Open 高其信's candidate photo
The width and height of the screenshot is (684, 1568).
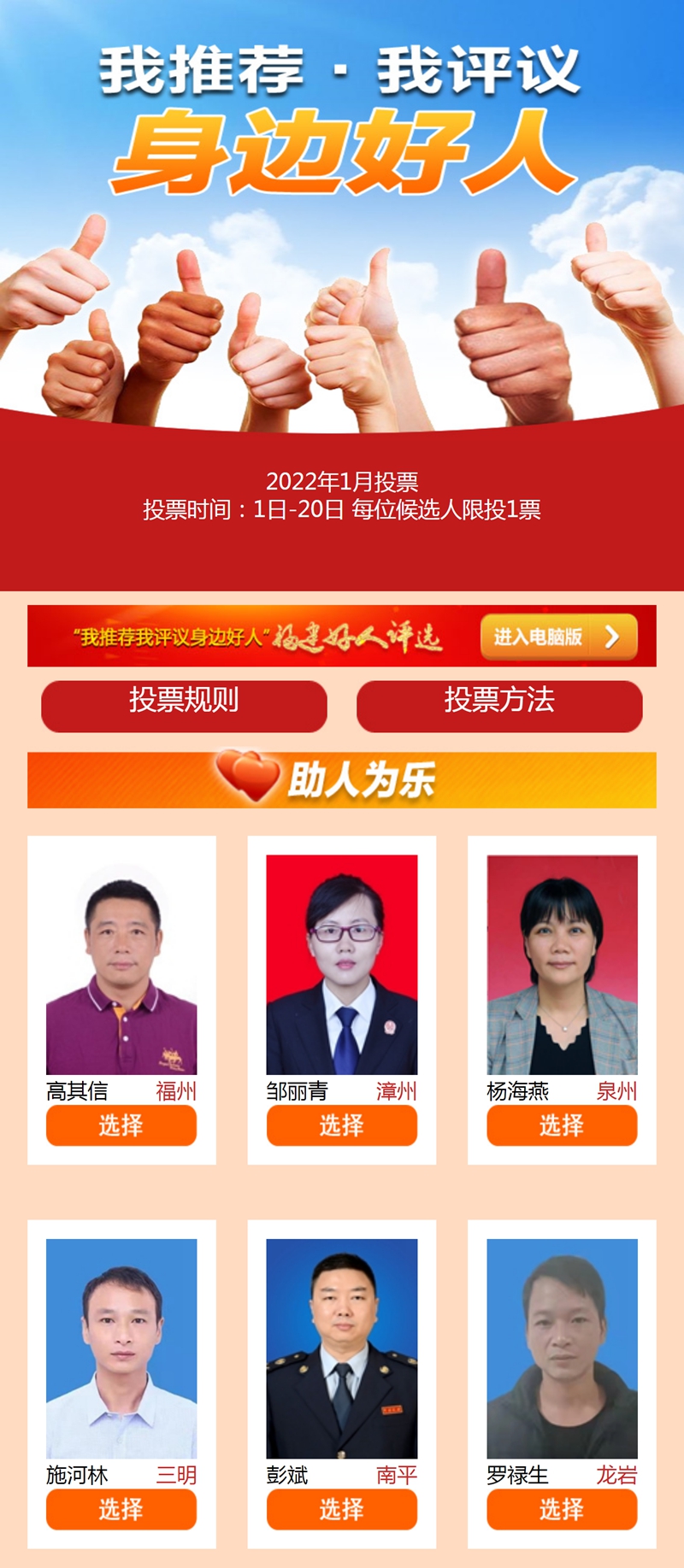pos(121,966)
